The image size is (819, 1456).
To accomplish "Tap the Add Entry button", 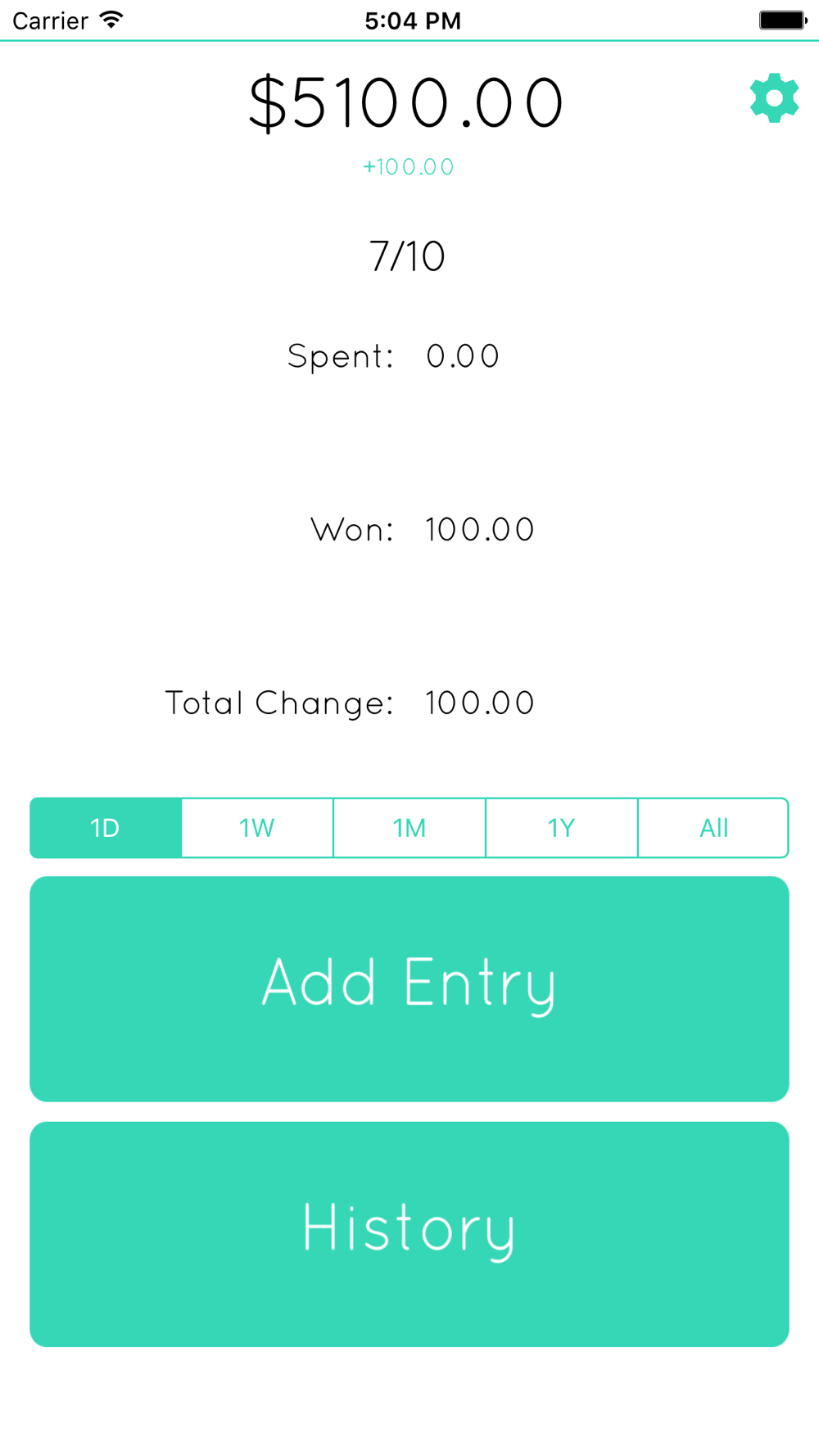I will 409,988.
